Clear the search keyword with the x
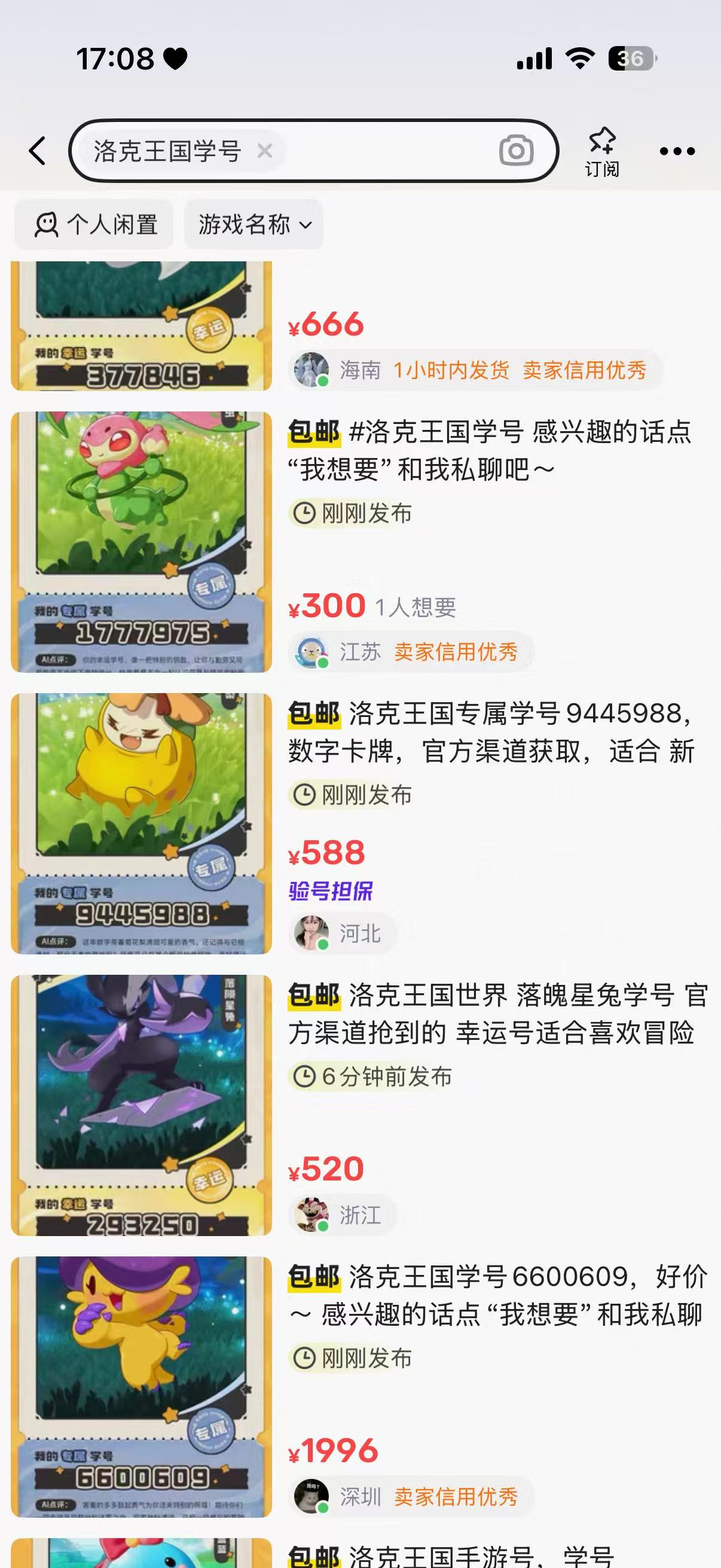721x1568 pixels. (265, 152)
